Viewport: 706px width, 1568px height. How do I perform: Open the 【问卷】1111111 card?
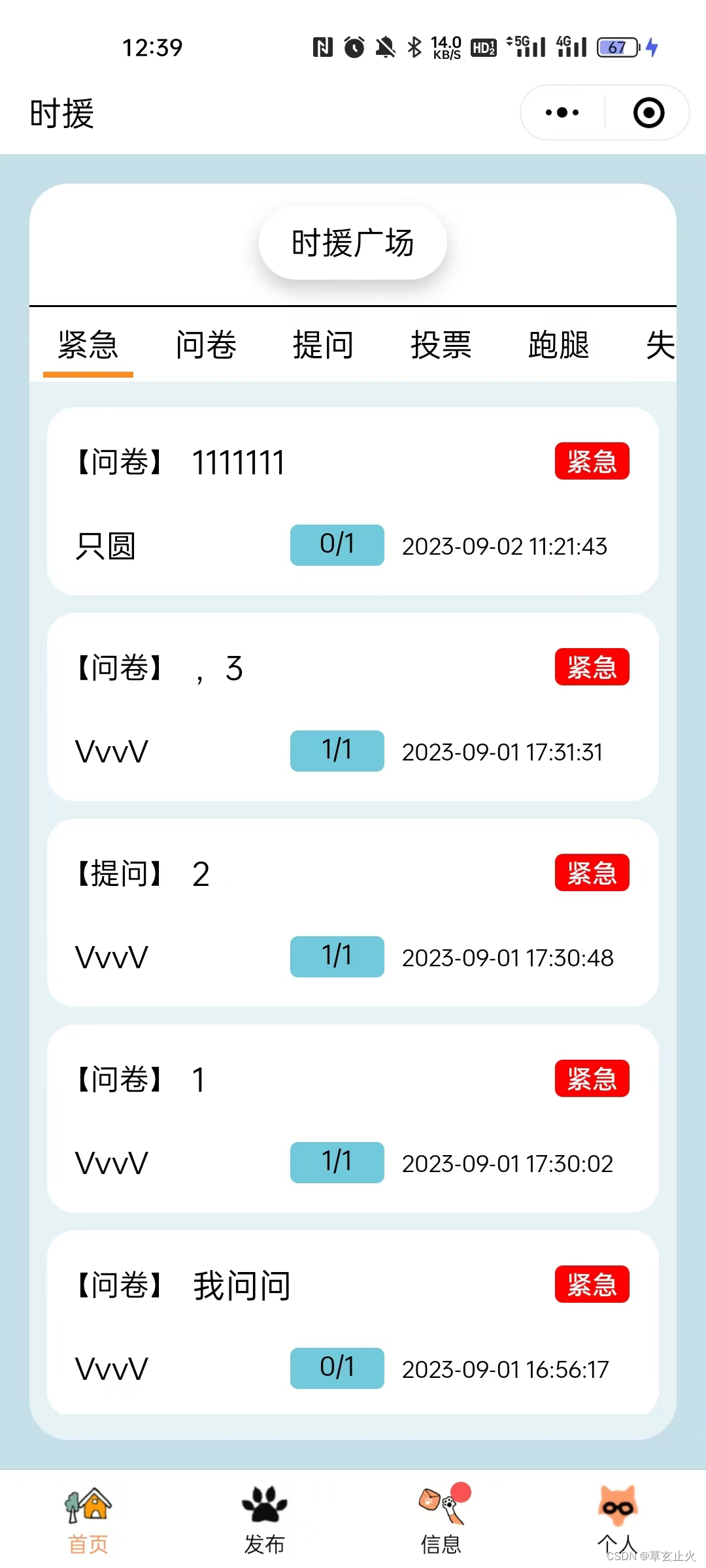[x=353, y=501]
